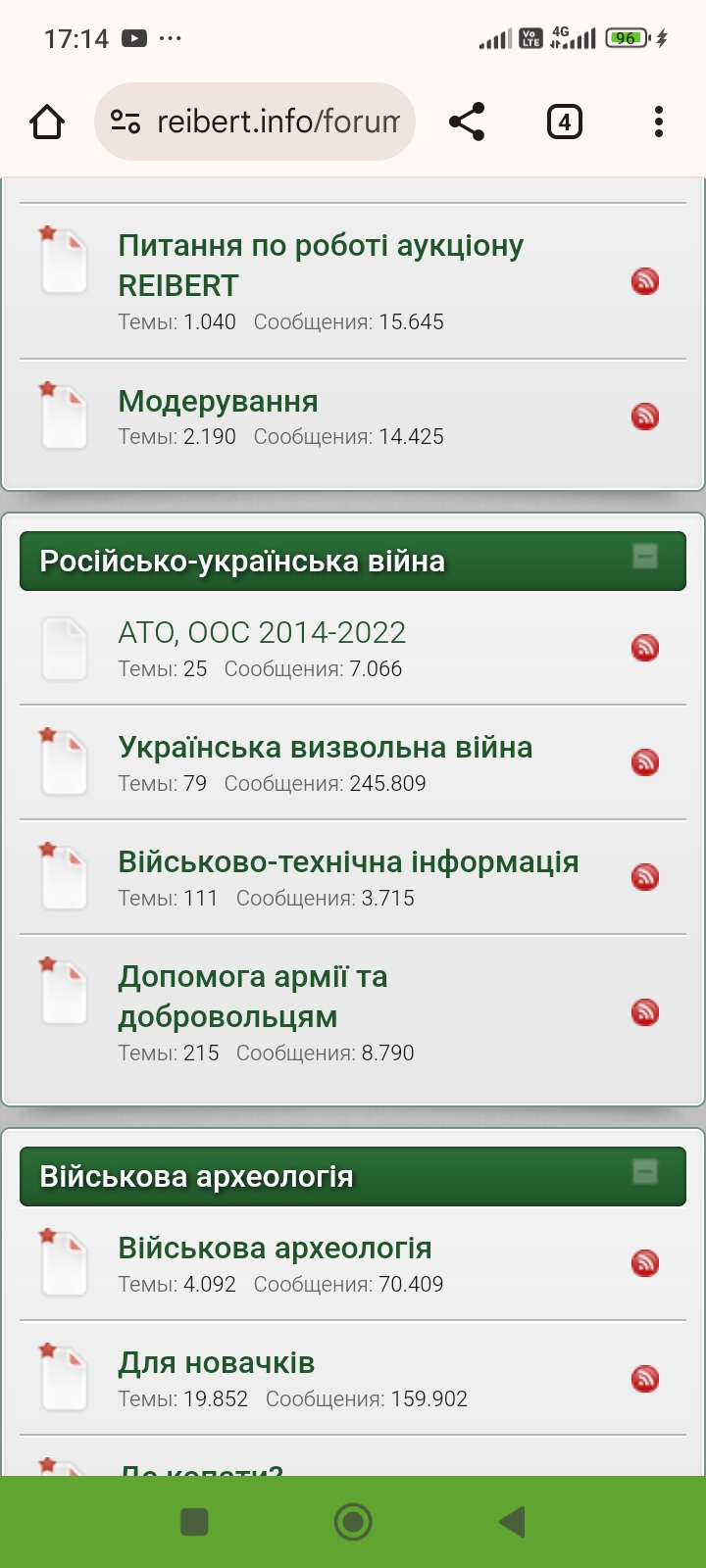
Task: Open the АТО, ООС 2014-2022 forum
Action: pos(262,633)
